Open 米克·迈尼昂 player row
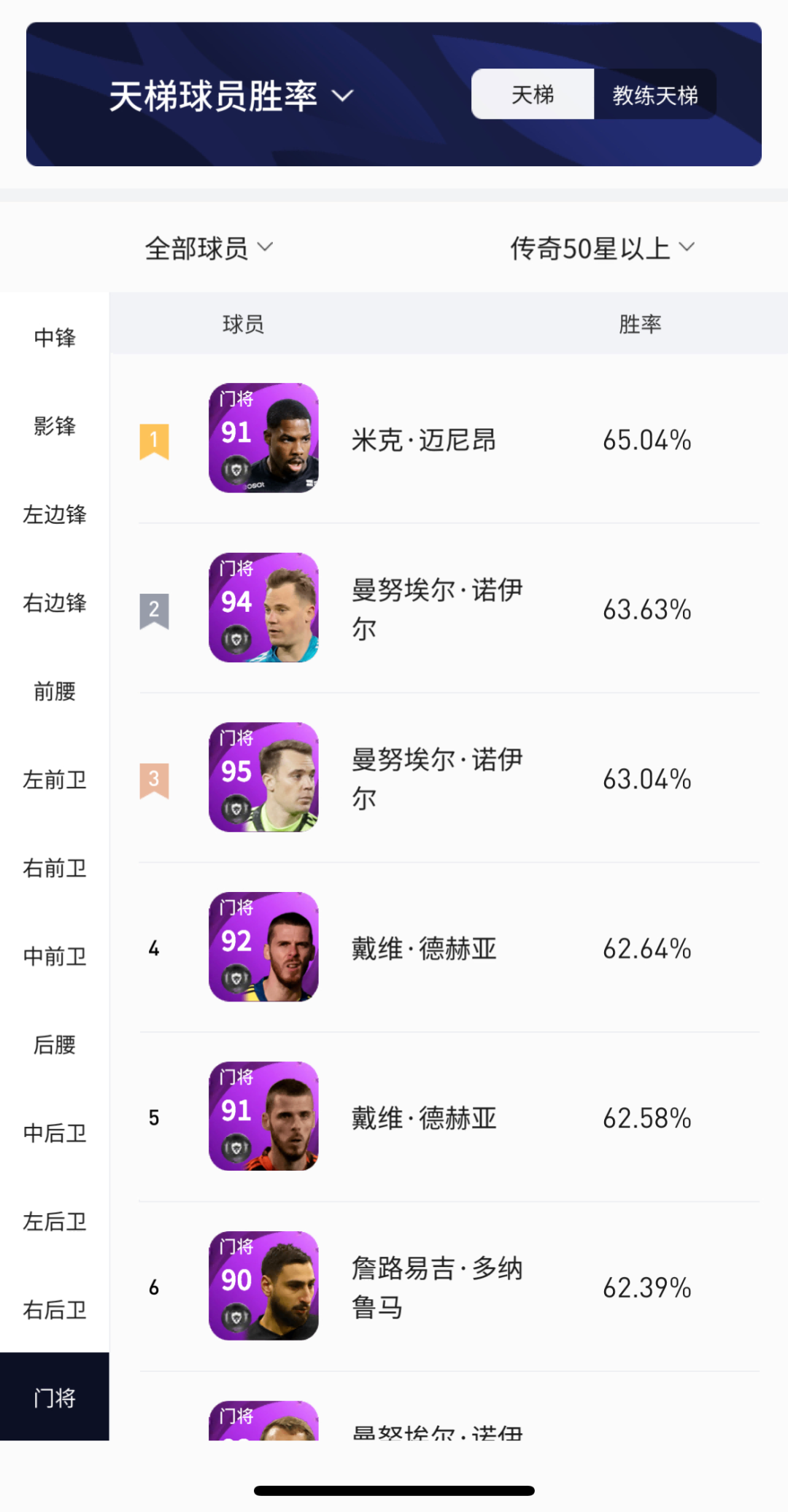Screen dimensions: 788x1512 coord(448,439)
